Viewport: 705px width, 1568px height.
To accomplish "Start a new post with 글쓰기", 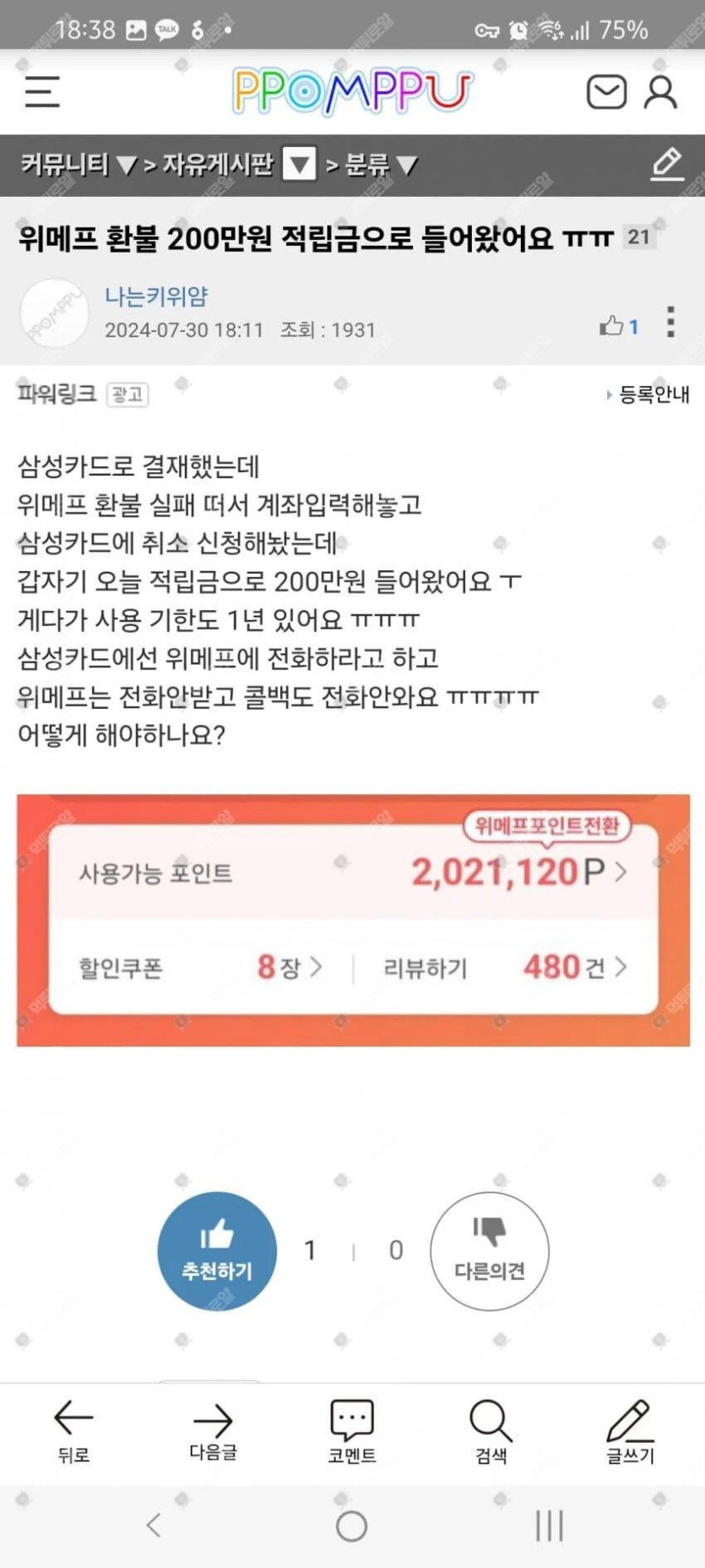I will pyautogui.click(x=630, y=1429).
